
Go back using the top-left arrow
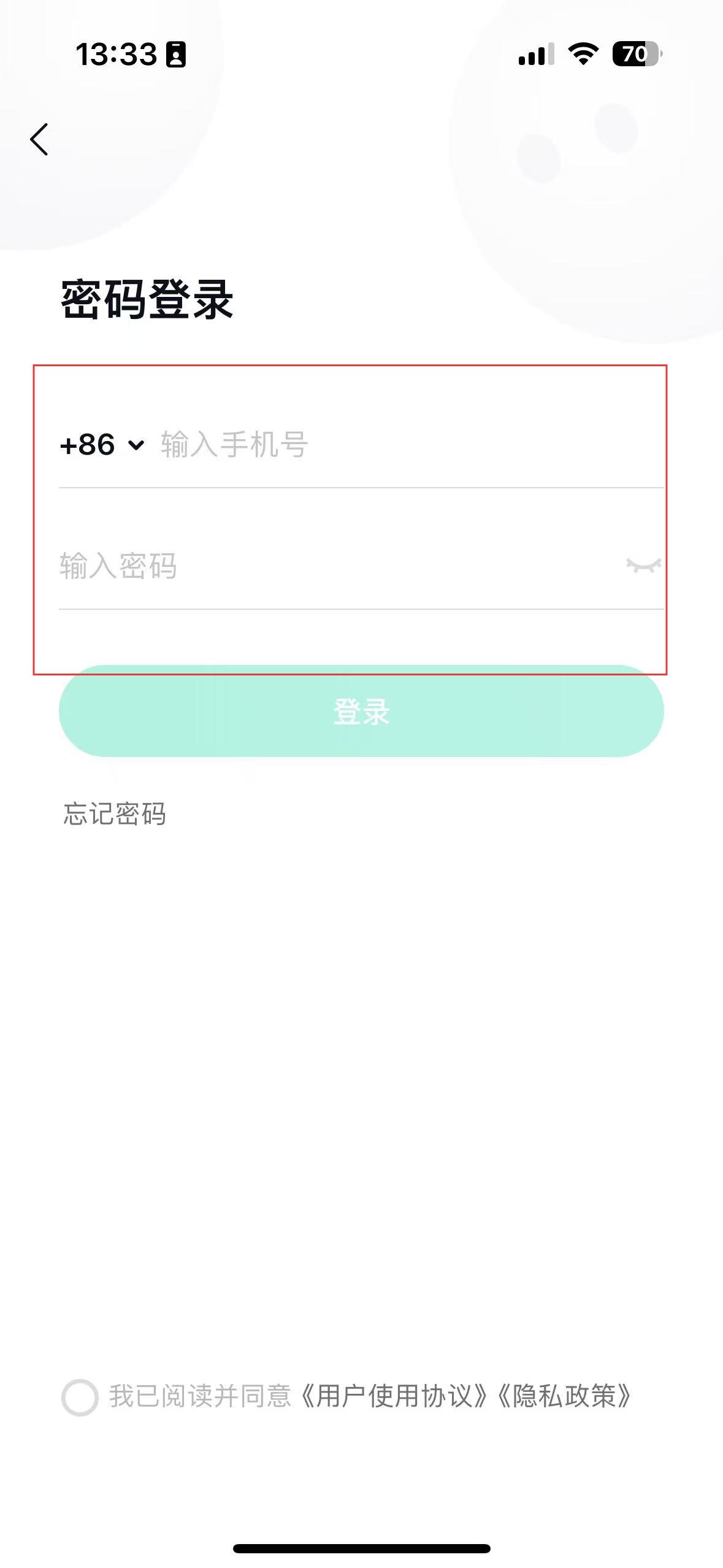pyautogui.click(x=39, y=139)
